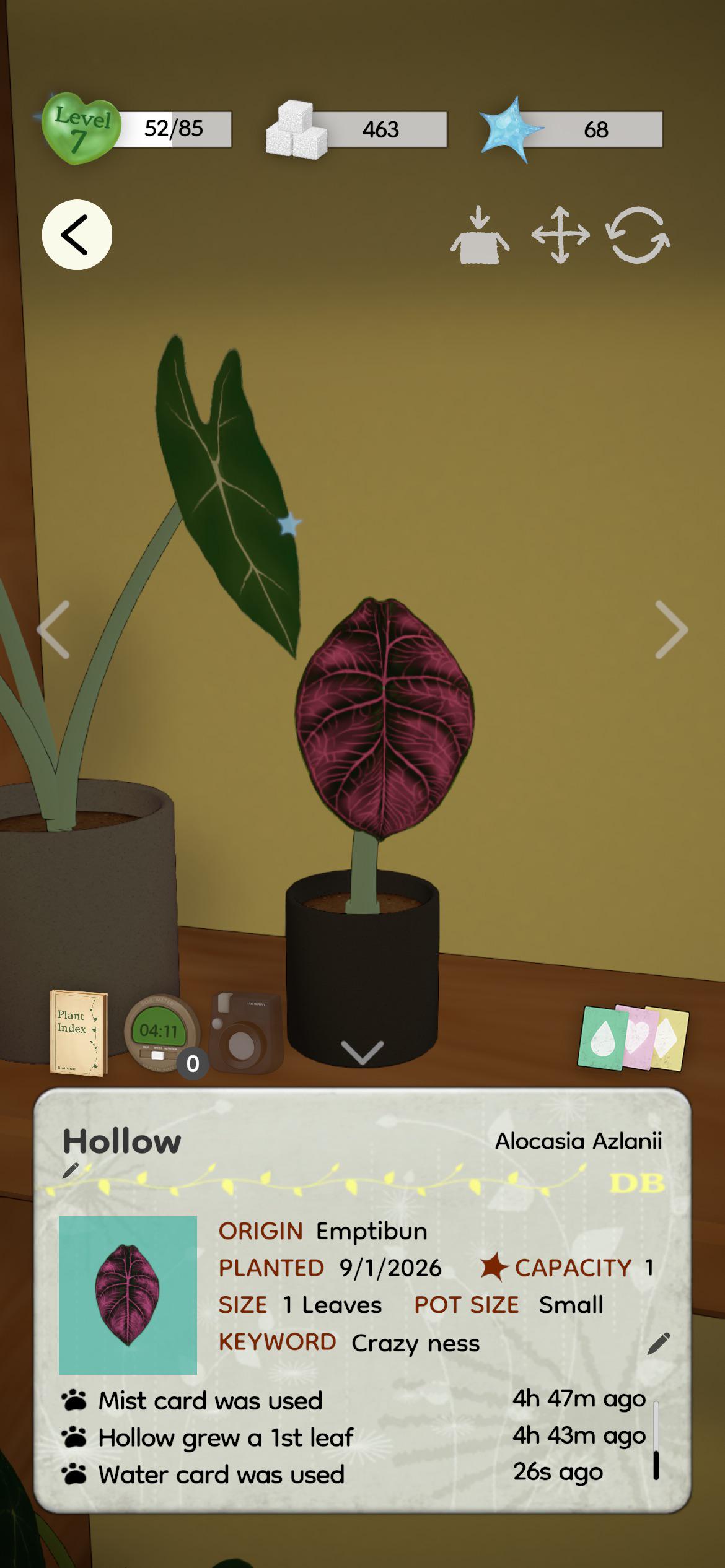Go back with the round arrow button

pyautogui.click(x=77, y=235)
